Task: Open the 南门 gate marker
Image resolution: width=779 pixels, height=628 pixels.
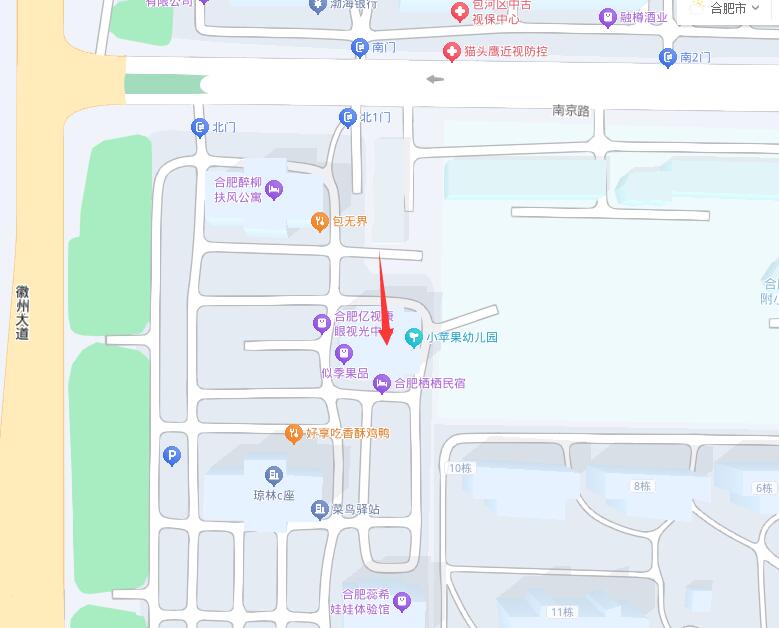Action: pyautogui.click(x=360, y=47)
